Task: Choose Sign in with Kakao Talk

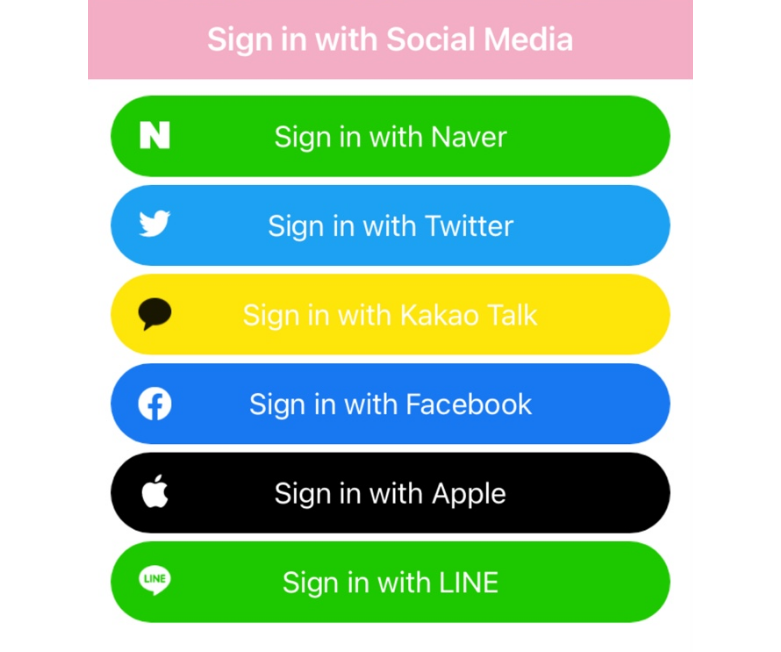Action: coord(390,315)
